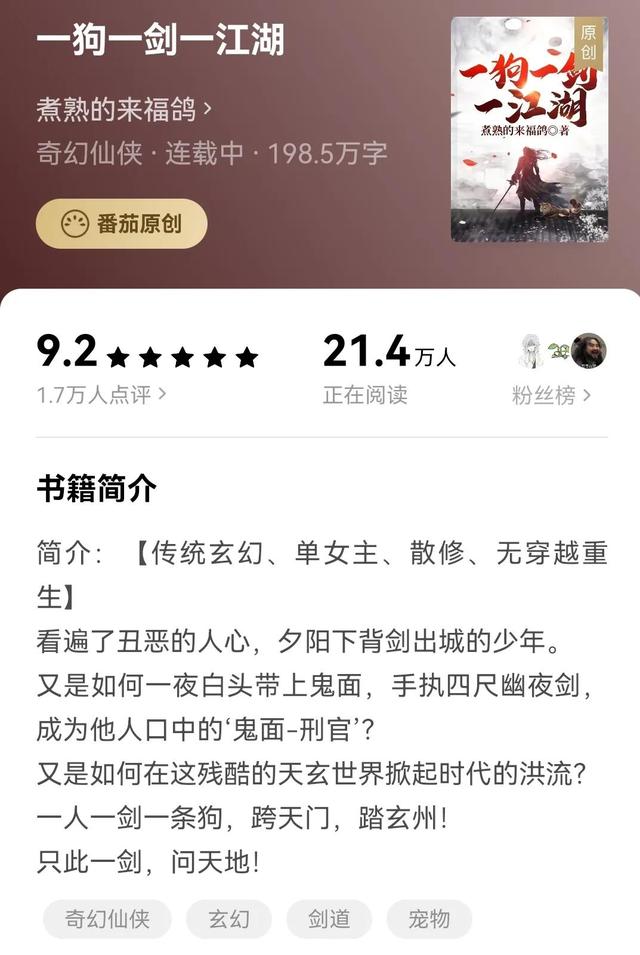Image resolution: width=640 pixels, height=955 pixels.
Task: Select the 宠物 tag chip
Action: (x=429, y=918)
